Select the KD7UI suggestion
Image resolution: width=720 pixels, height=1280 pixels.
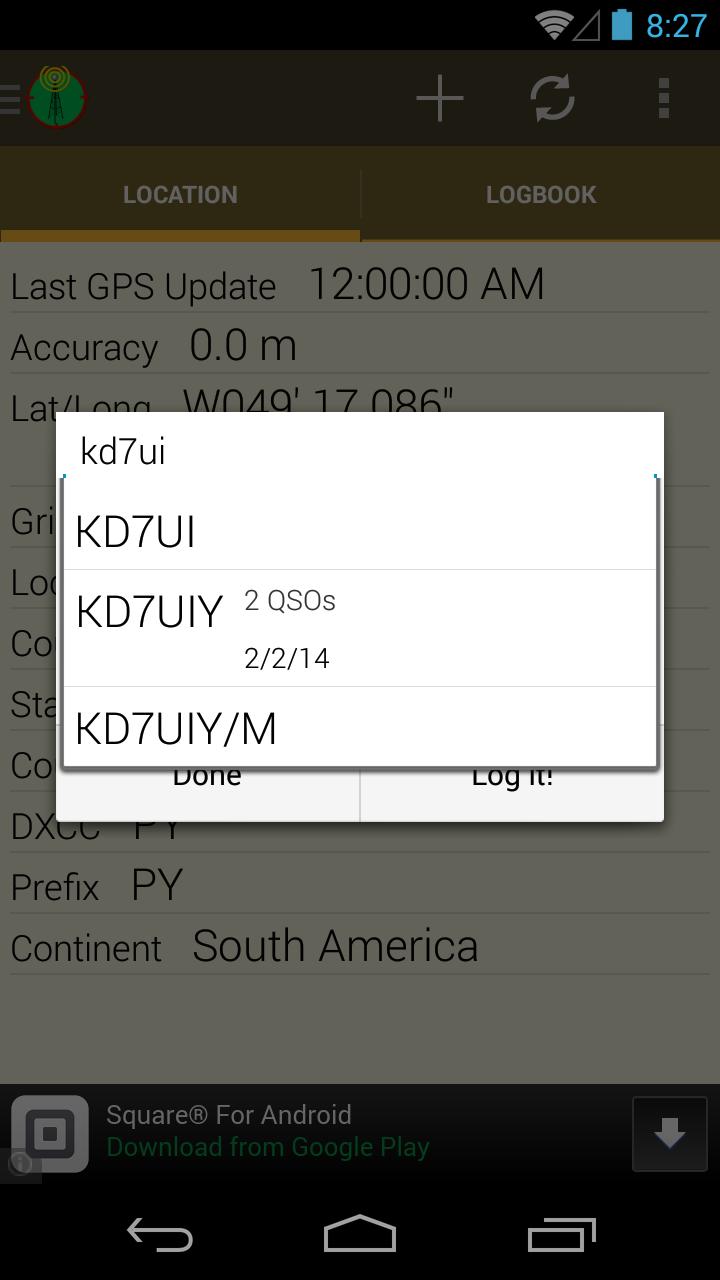(x=360, y=531)
